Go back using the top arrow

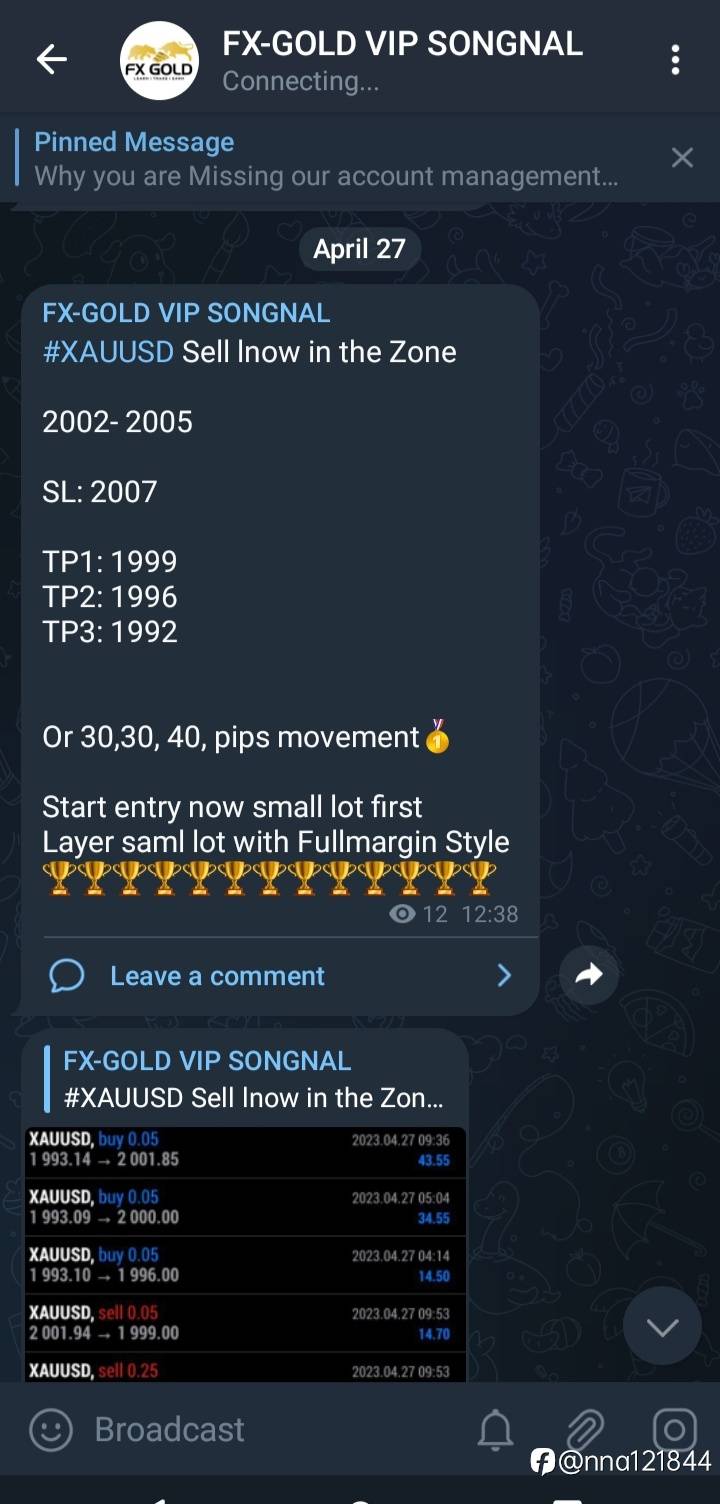(x=51, y=60)
